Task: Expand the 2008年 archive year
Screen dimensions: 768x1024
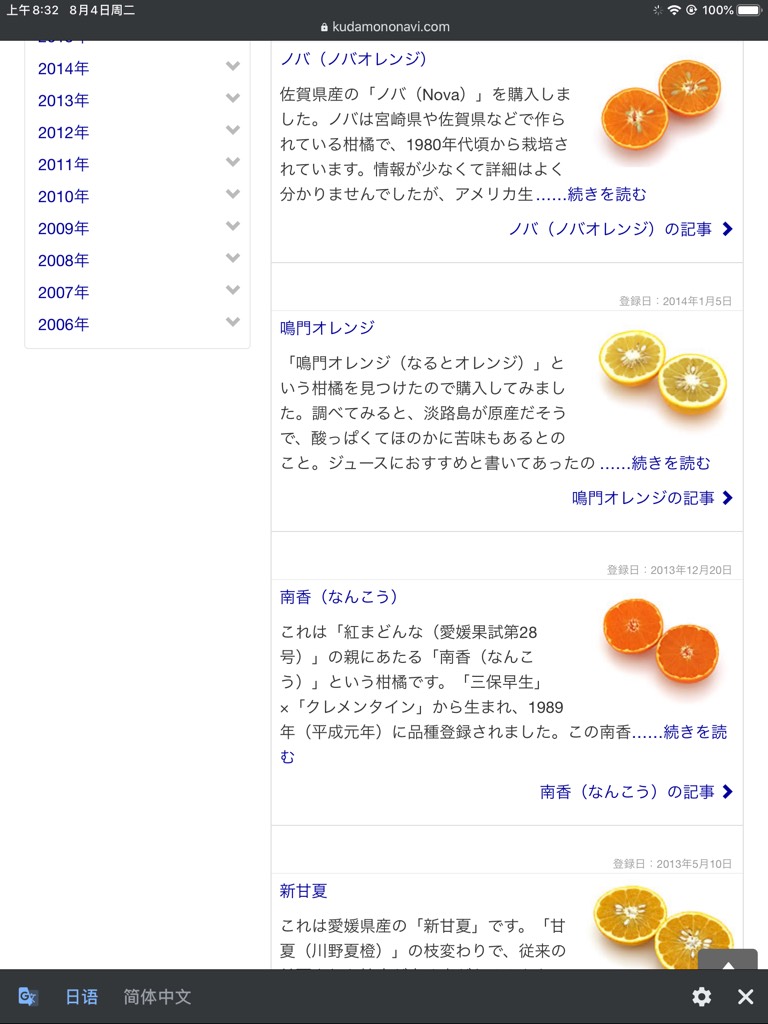Action: click(232, 259)
